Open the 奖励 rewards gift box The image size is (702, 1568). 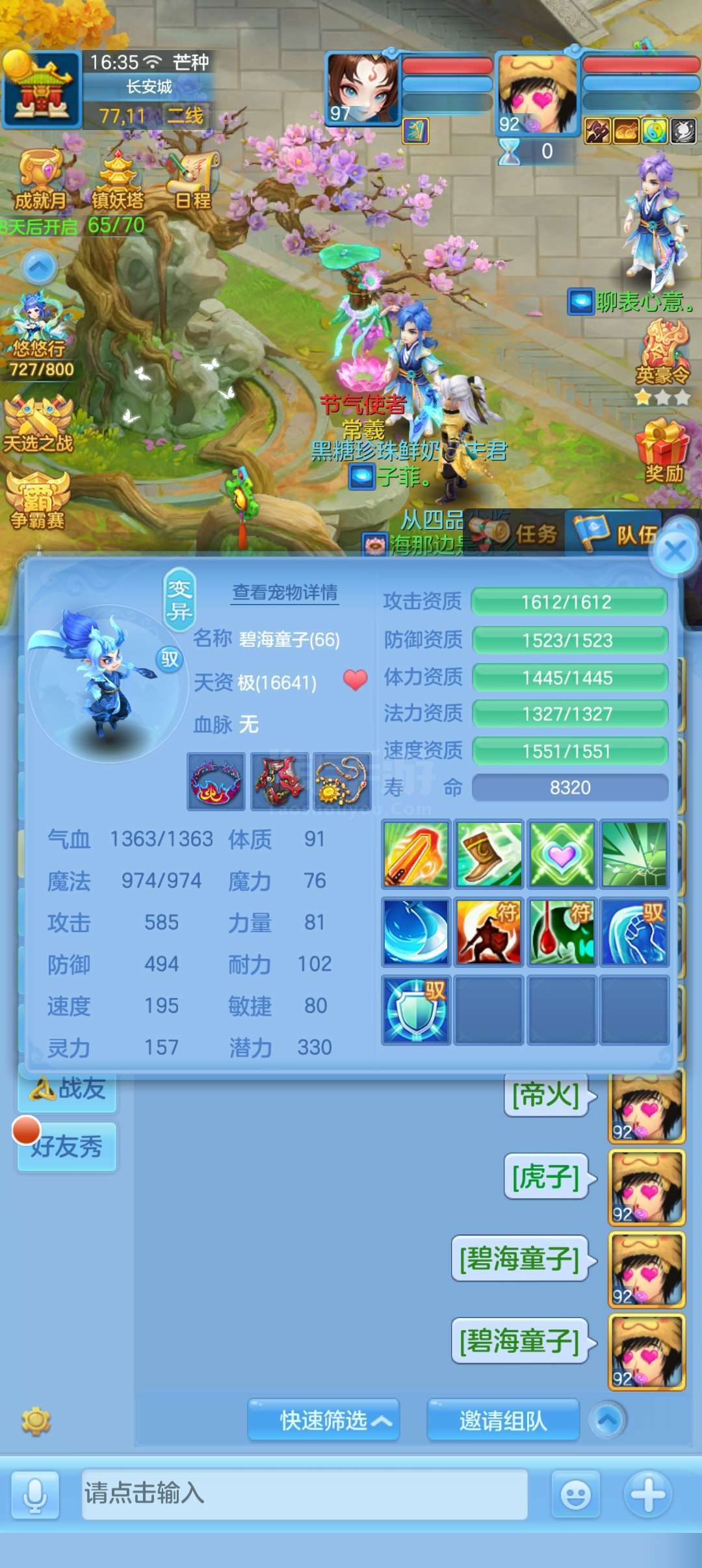coord(663,451)
